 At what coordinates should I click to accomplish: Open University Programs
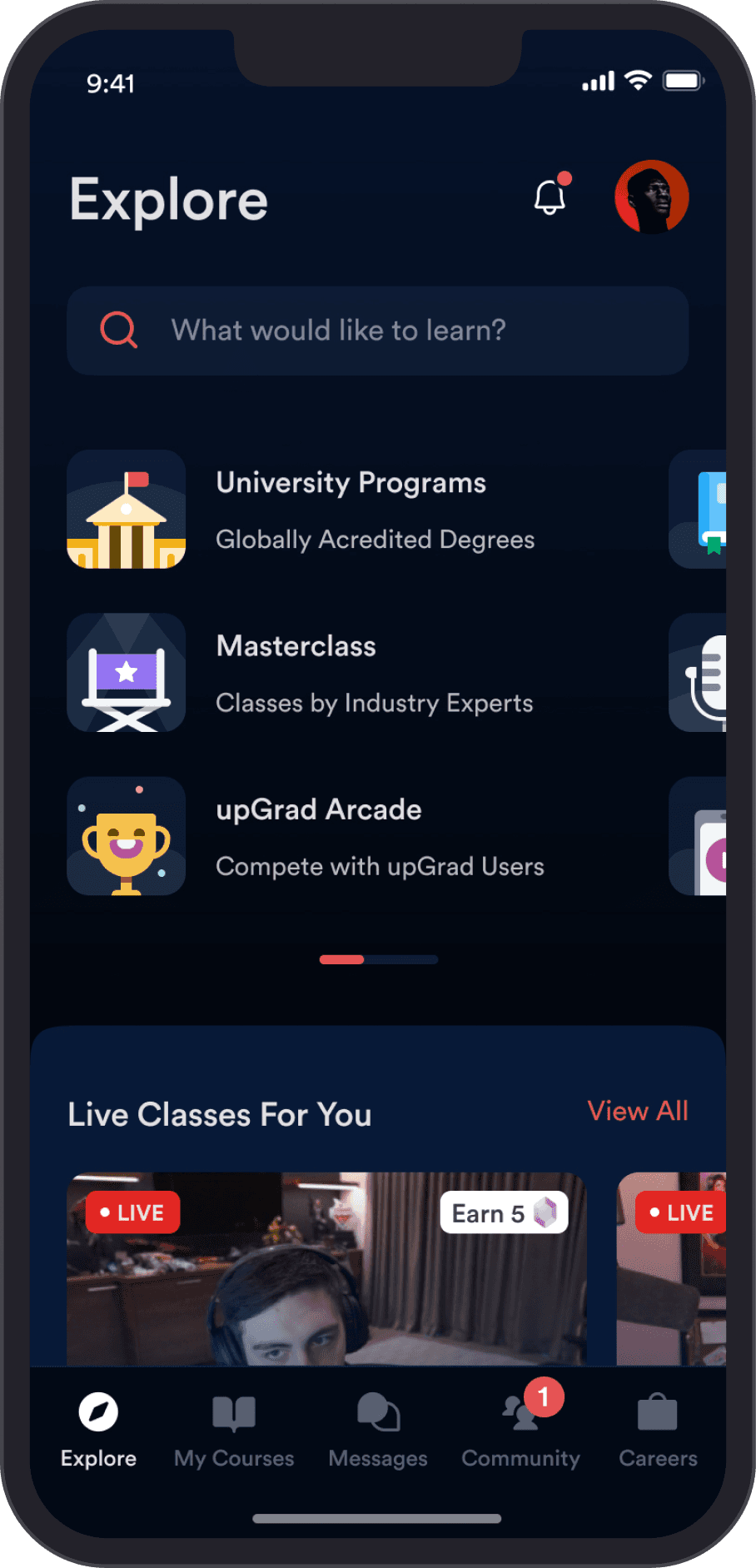[350, 510]
